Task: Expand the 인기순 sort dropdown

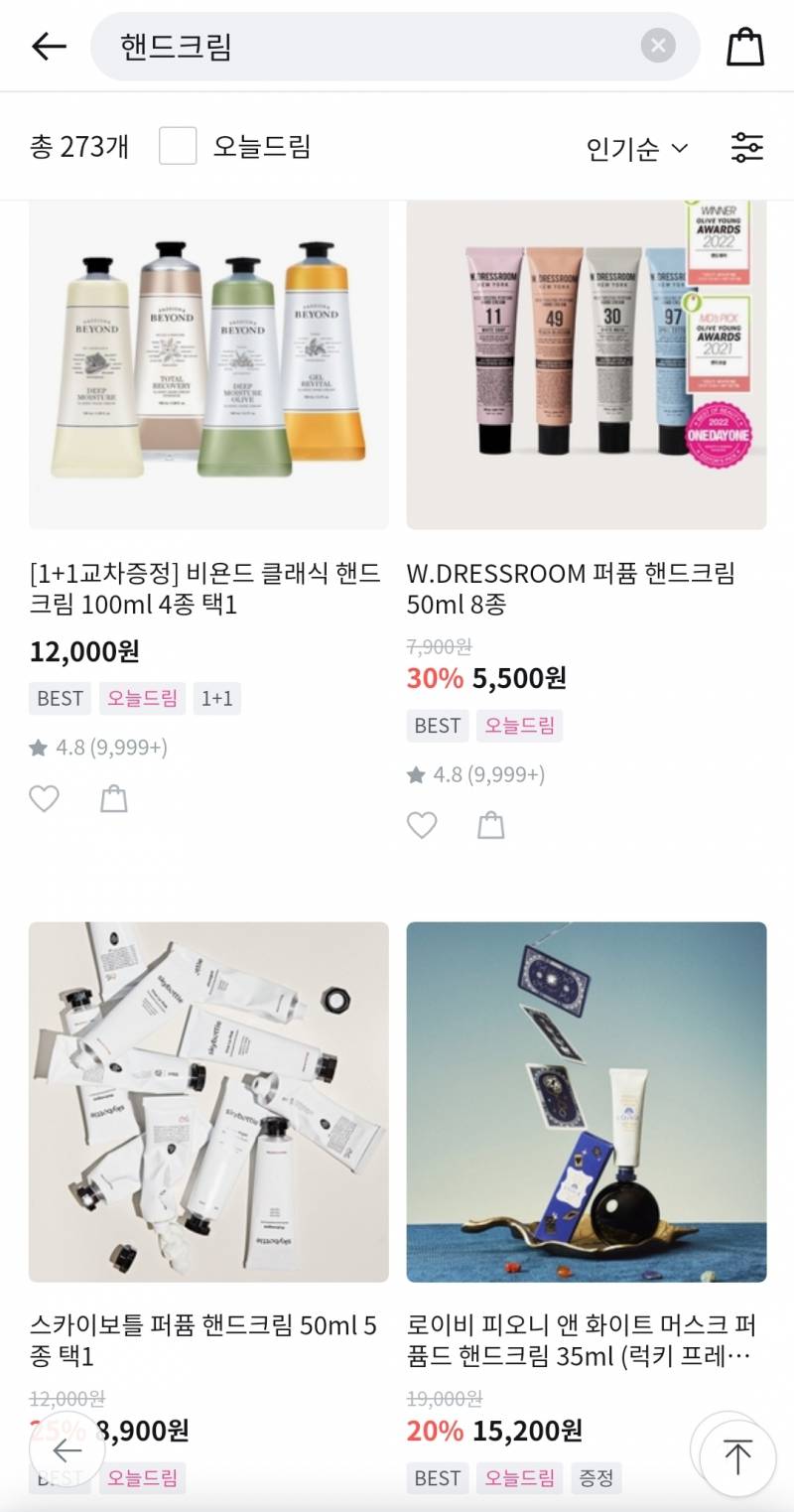Action: coord(637,149)
